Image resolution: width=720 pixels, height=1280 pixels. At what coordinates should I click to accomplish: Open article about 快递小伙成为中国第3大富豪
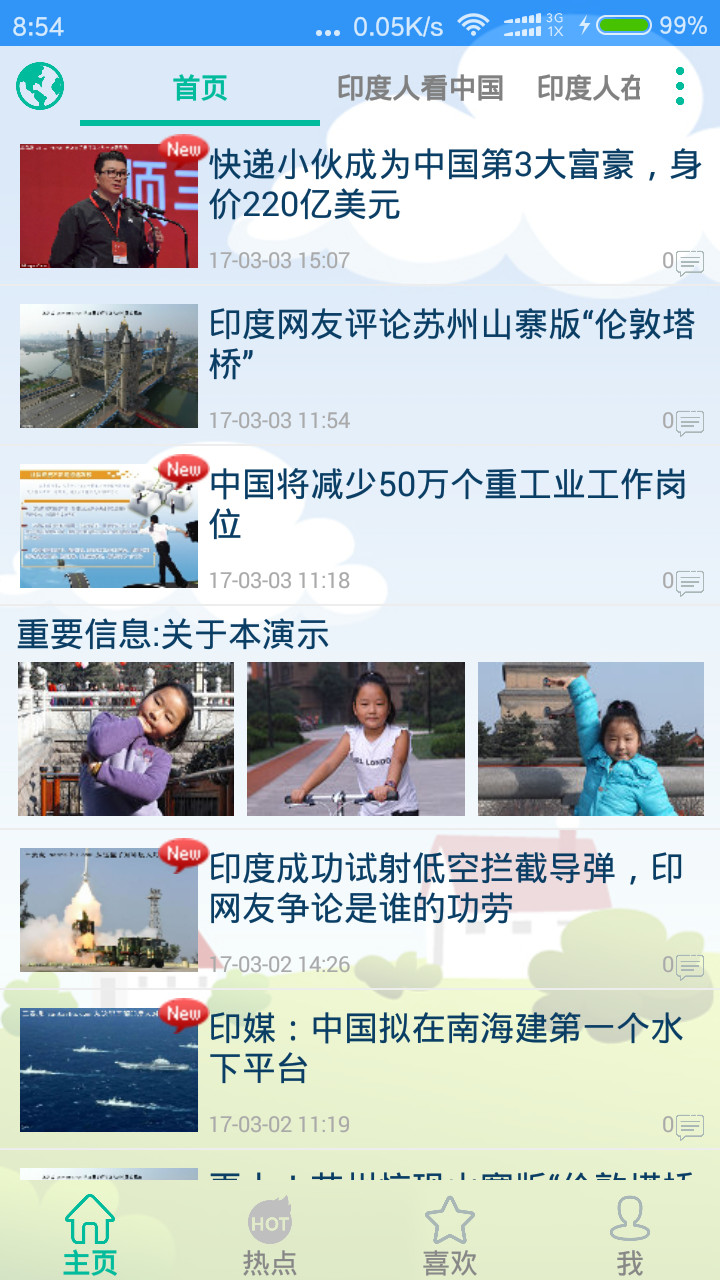[455, 186]
